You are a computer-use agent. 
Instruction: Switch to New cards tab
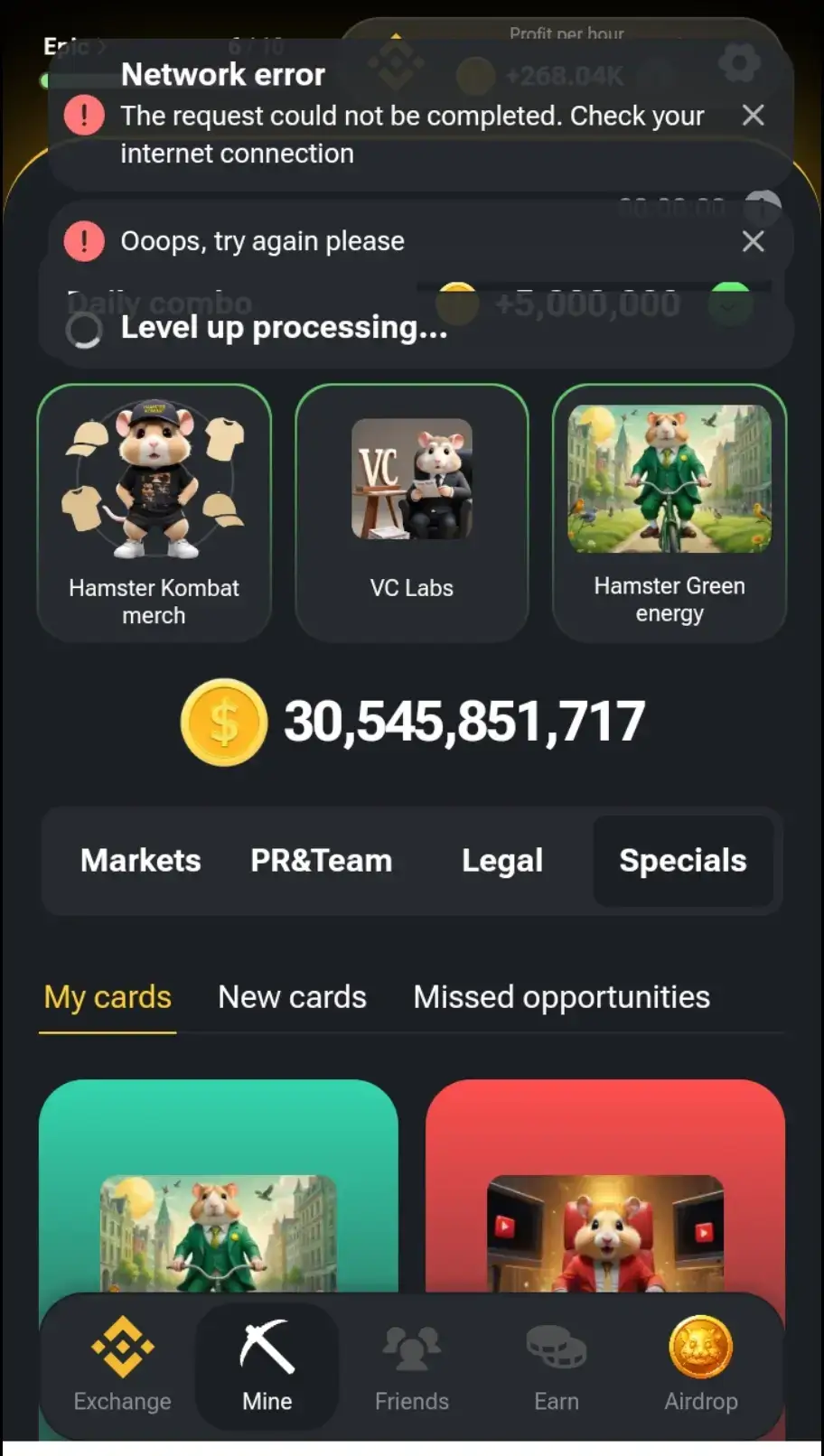(292, 997)
